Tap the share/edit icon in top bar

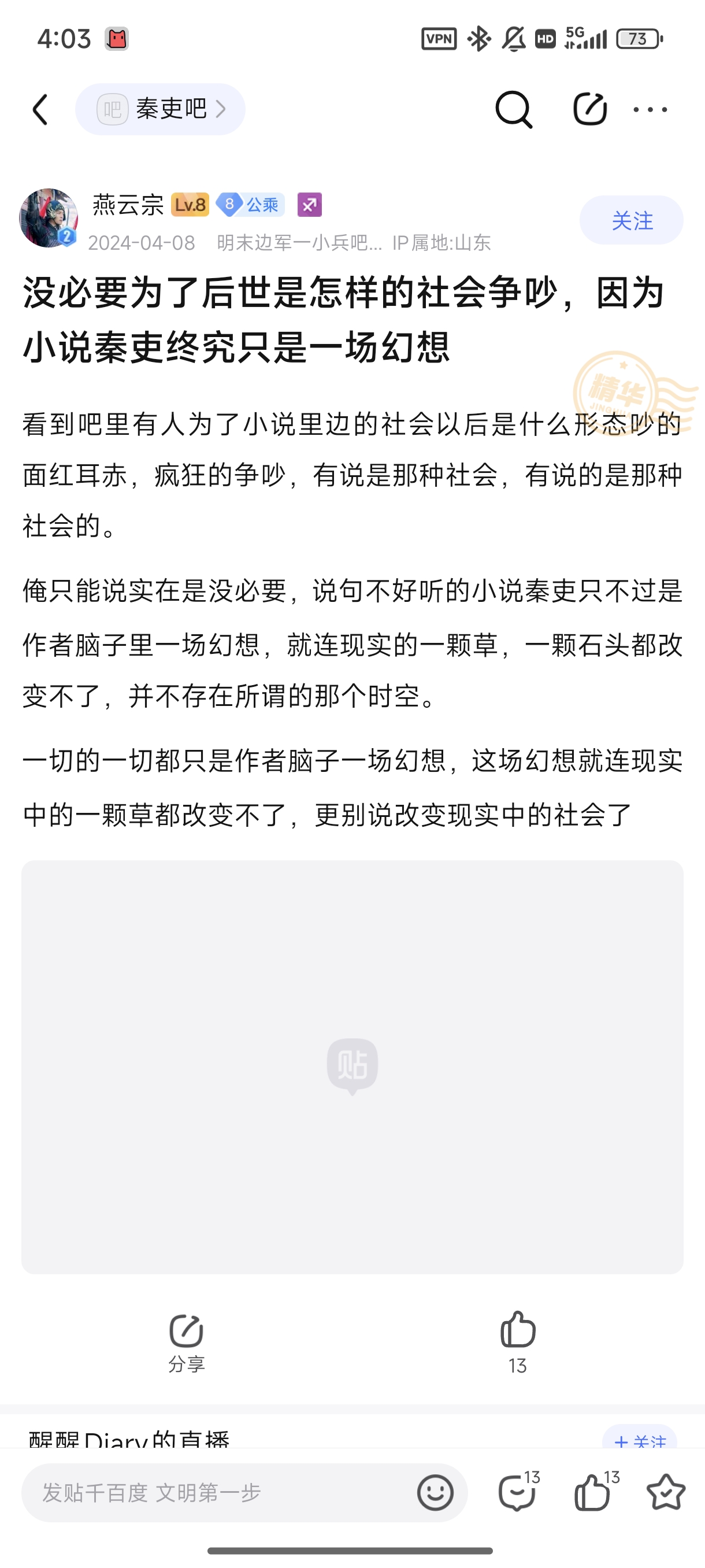(x=589, y=110)
